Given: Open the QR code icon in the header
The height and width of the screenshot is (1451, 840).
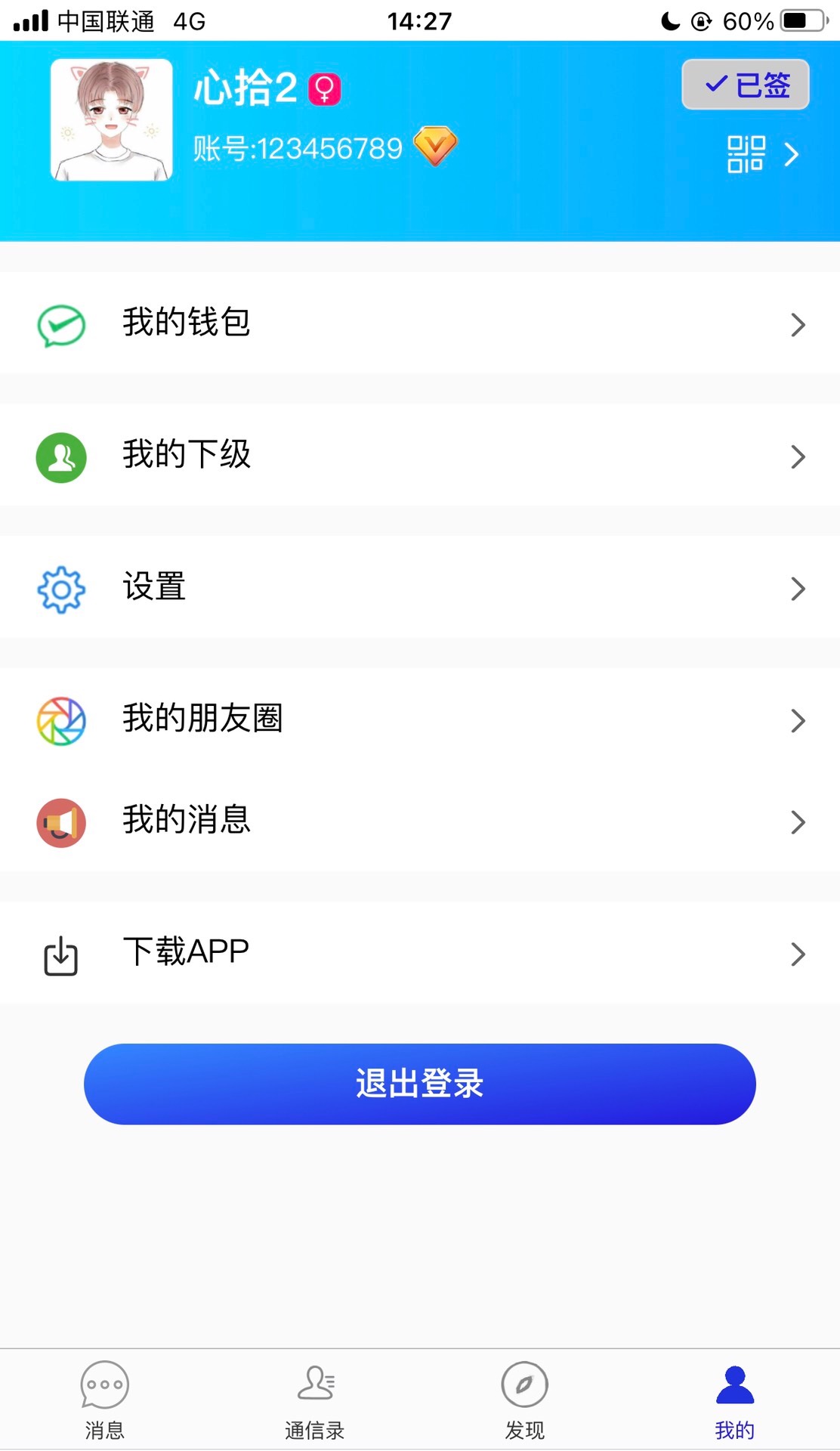Looking at the screenshot, I should pyautogui.click(x=746, y=154).
